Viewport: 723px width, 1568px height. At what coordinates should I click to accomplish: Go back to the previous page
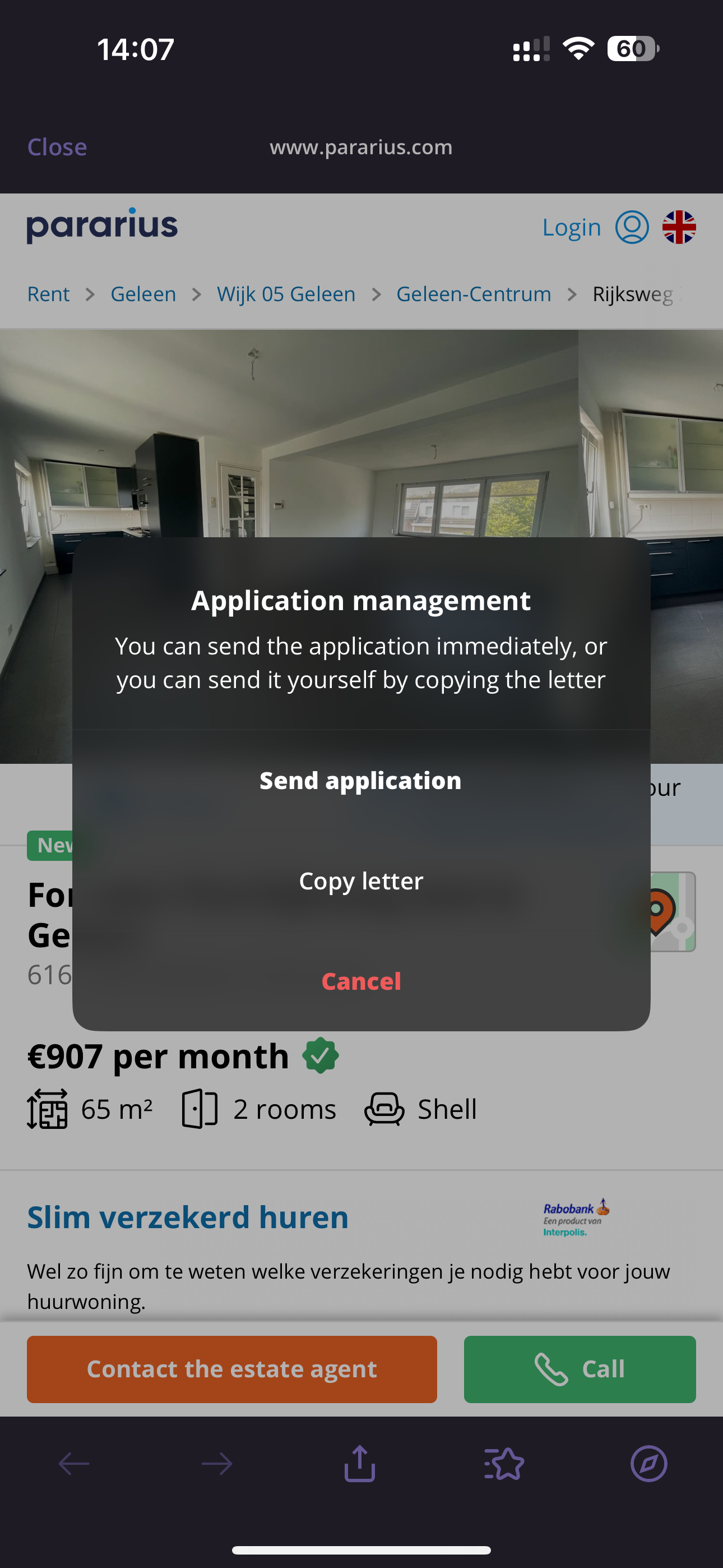(x=73, y=1463)
